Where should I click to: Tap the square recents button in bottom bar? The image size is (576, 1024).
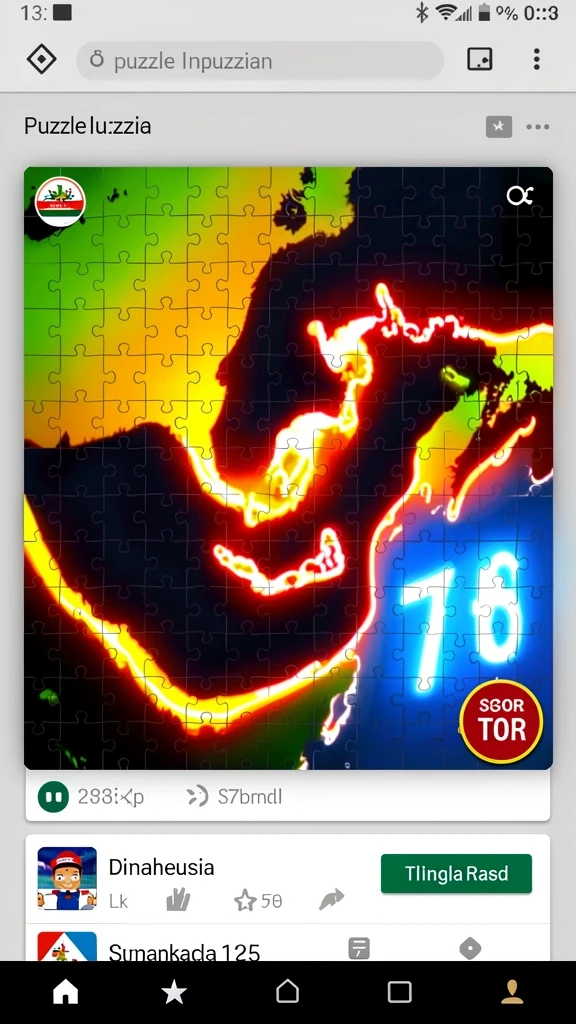pos(399,992)
